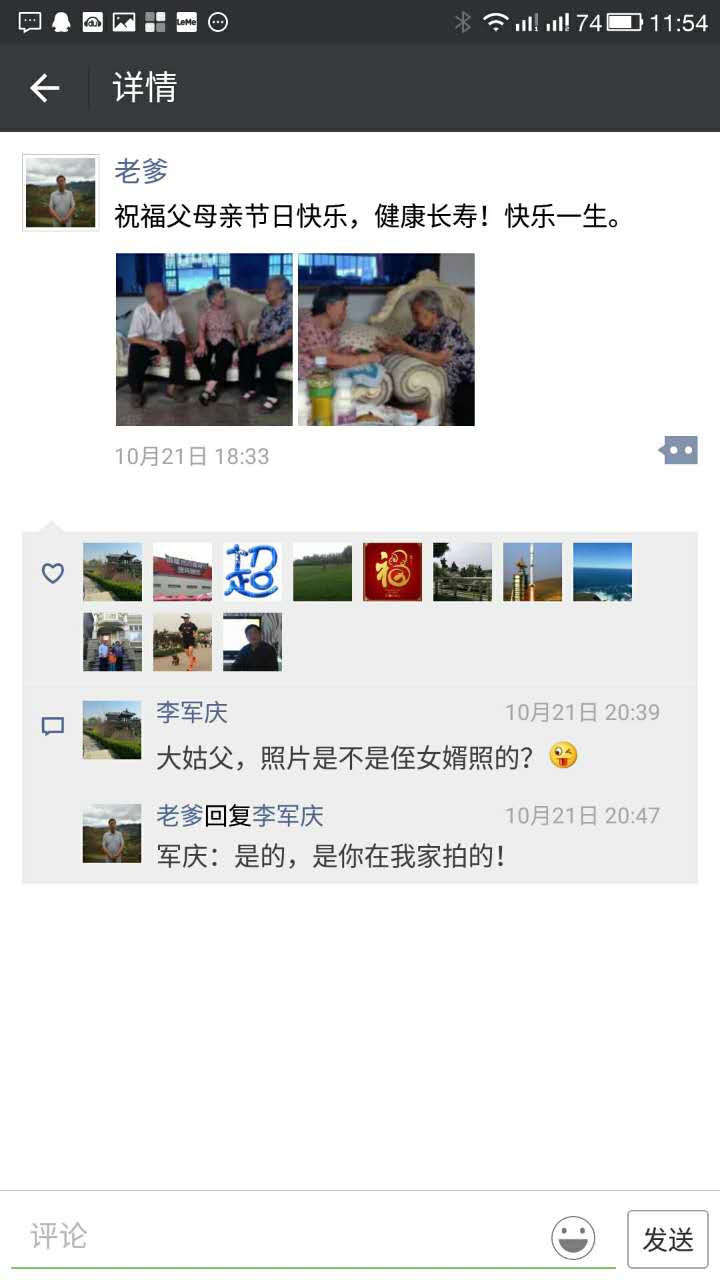This screenshot has height=1280, width=720.
Task: Open the liker with ocean avatar
Action: click(602, 572)
